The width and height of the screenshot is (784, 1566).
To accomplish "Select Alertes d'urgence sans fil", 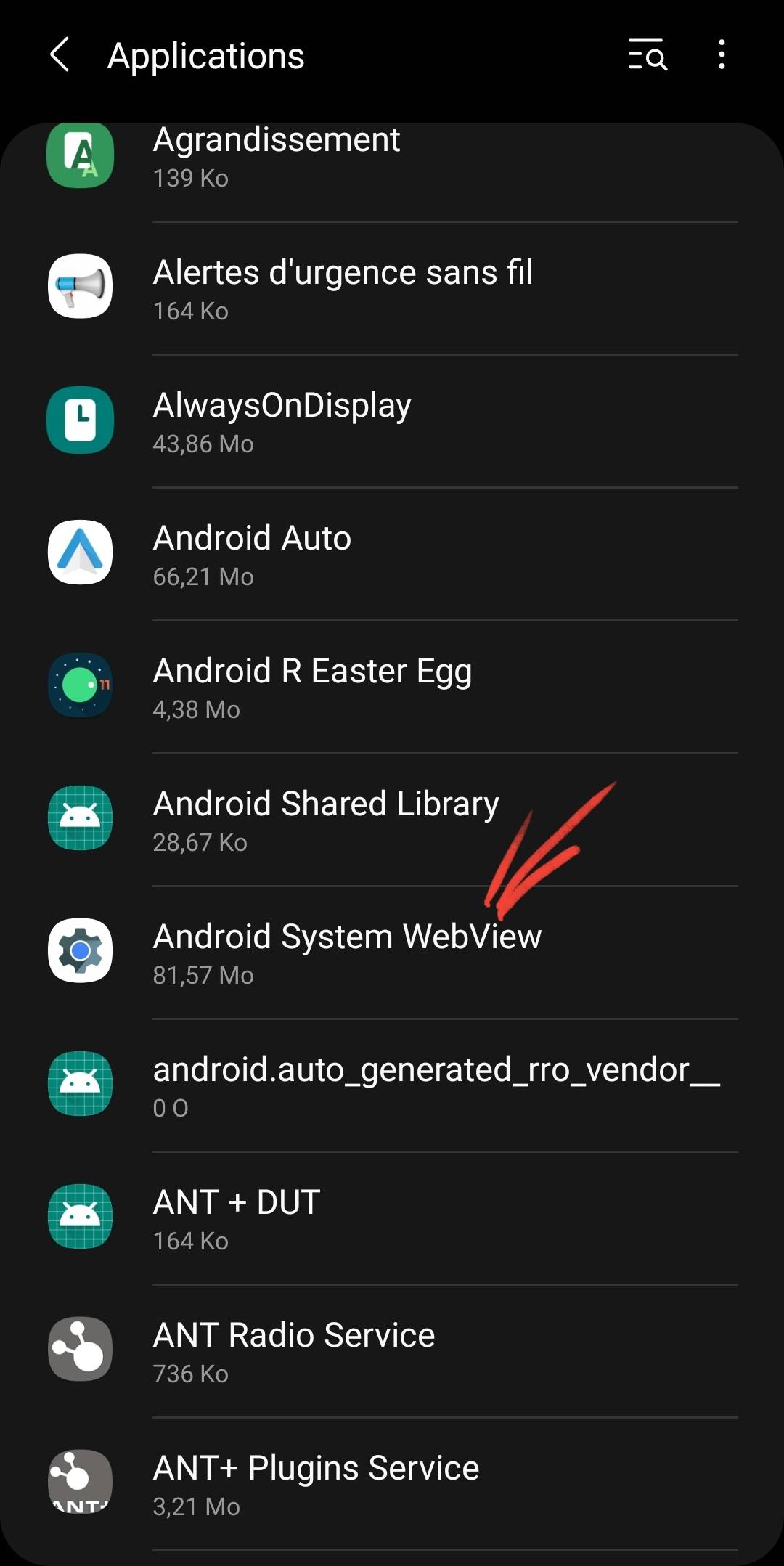I will pos(392,288).
